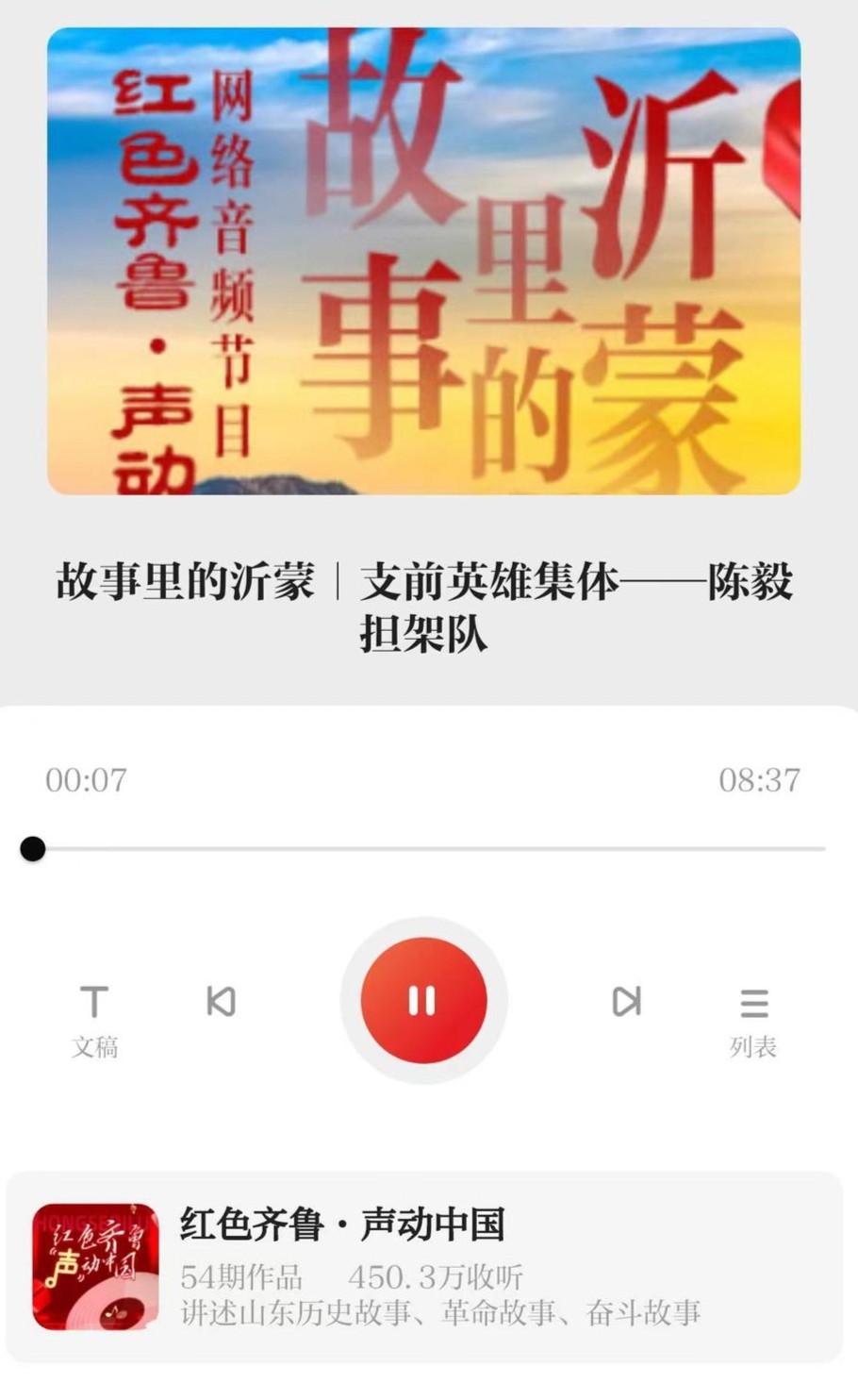Skip to the next episode
Image resolution: width=858 pixels, height=1400 pixels.
click(x=627, y=1001)
